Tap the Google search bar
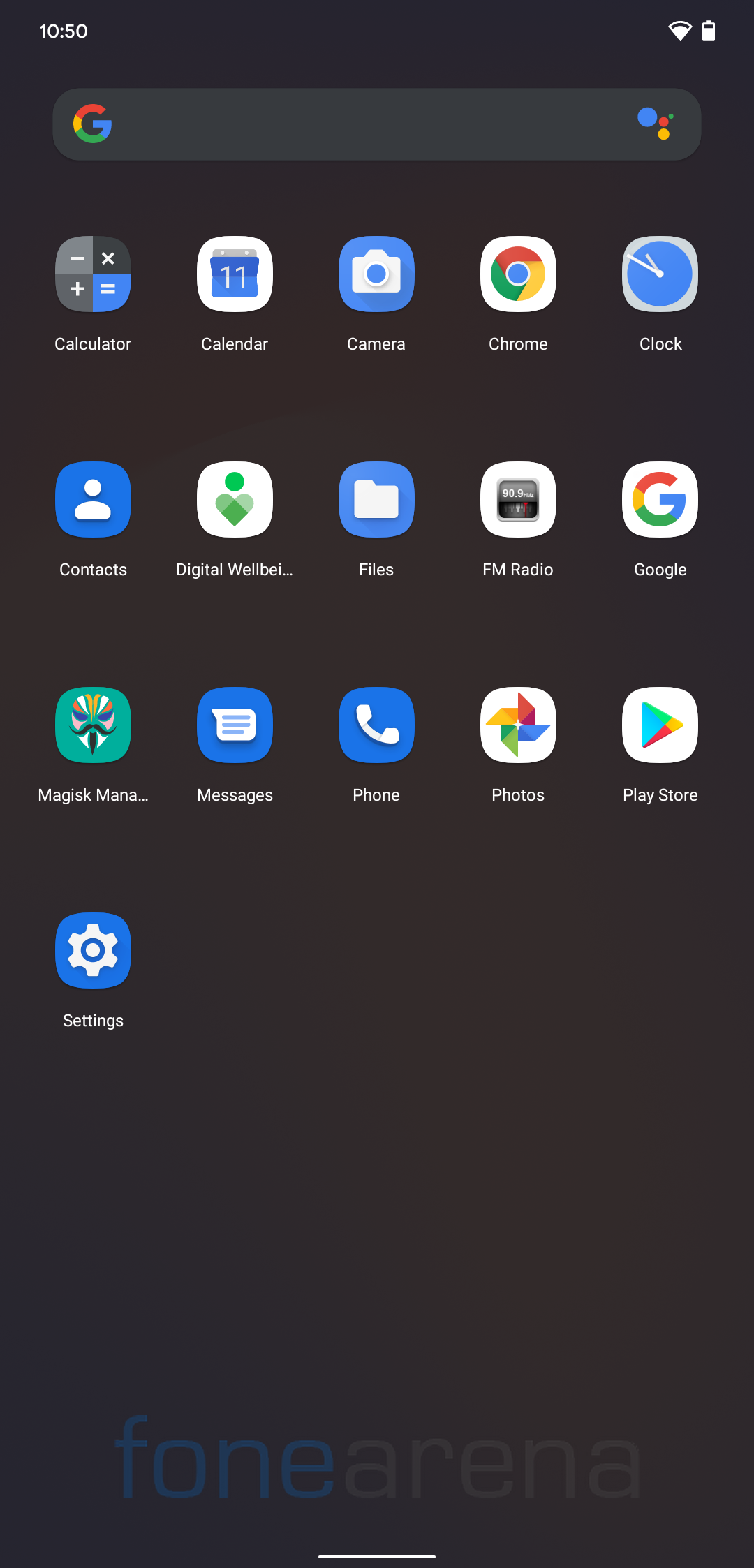Image resolution: width=754 pixels, height=1568 pixels. point(363,124)
